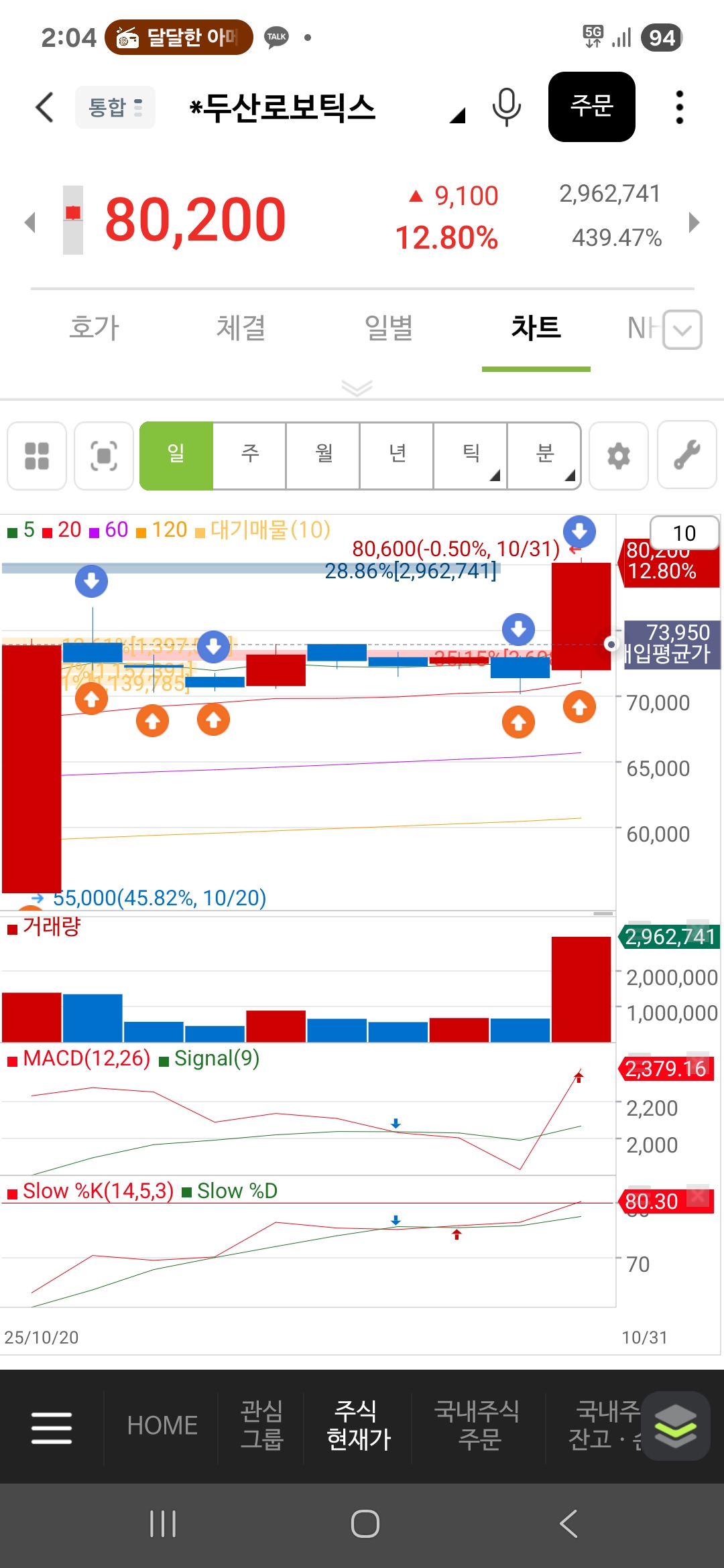Select the 분 minute chart period
Viewport: 724px width, 1568px height.
pos(544,456)
